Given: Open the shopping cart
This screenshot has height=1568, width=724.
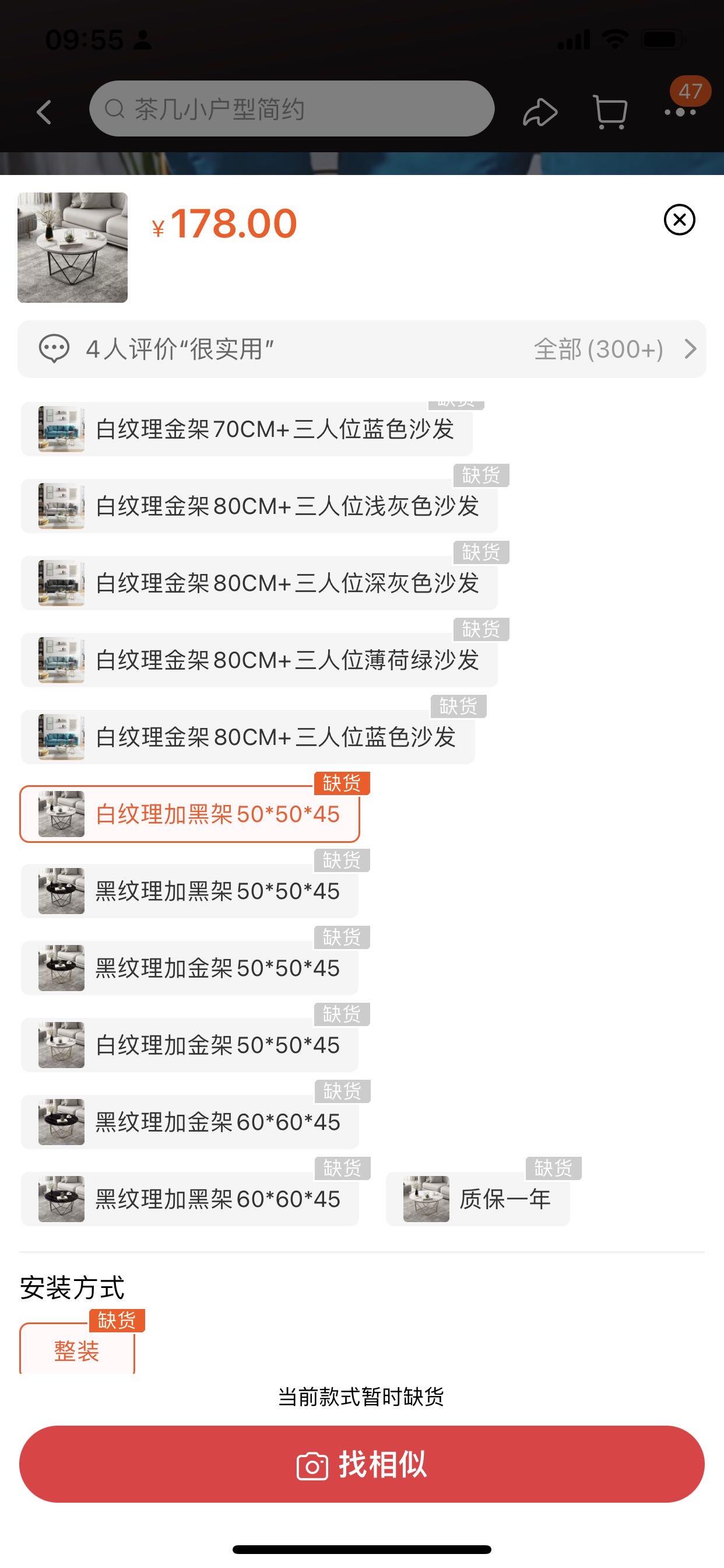Looking at the screenshot, I should point(610,112).
